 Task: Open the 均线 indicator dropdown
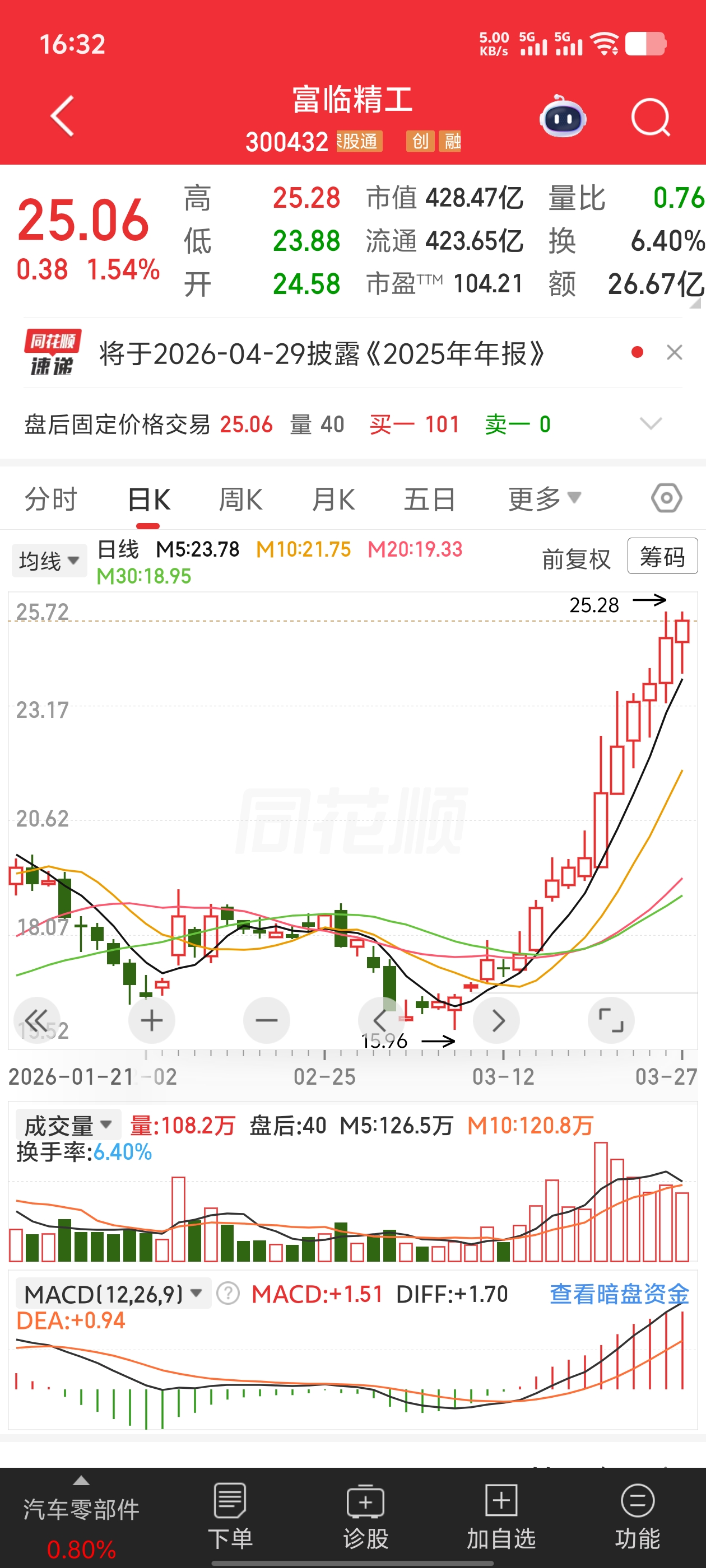tap(49, 560)
